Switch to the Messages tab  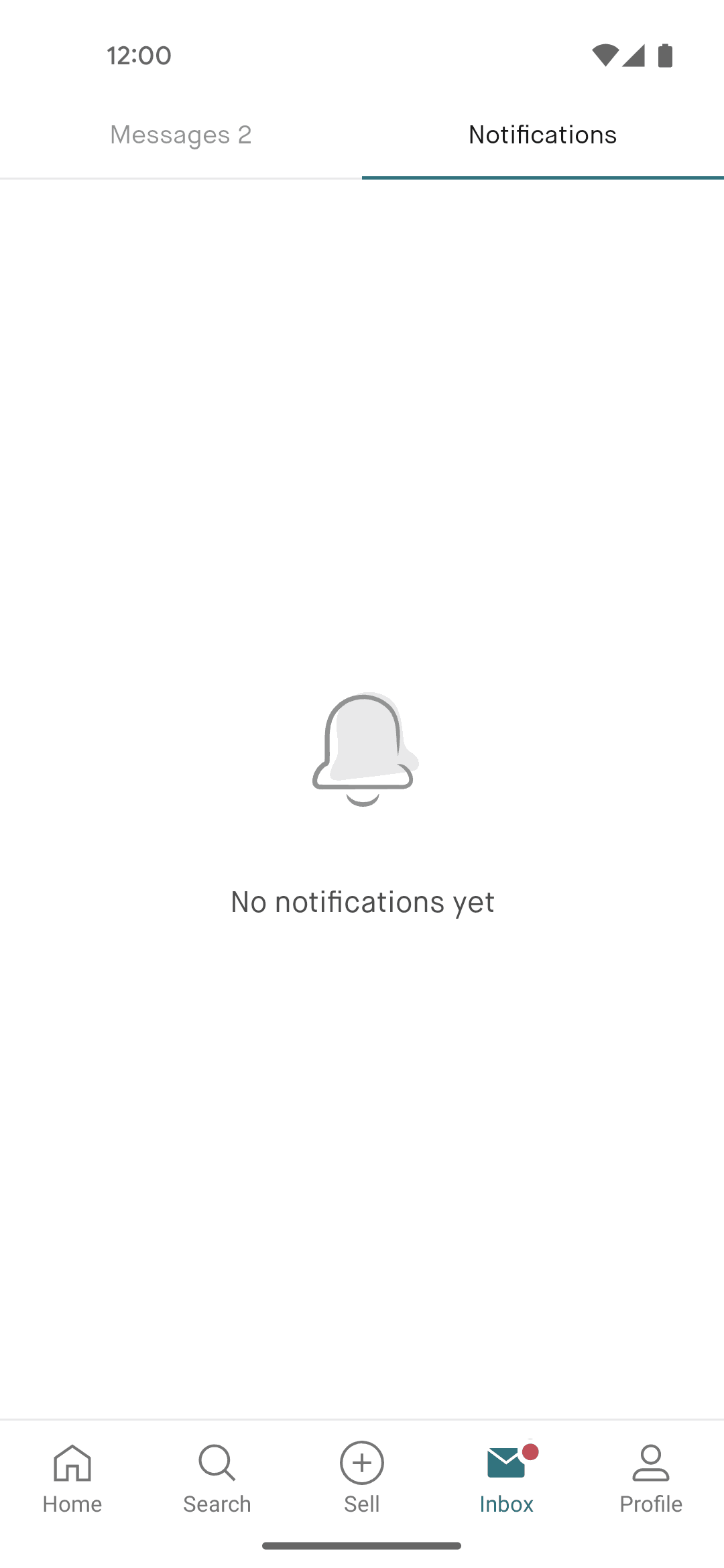[181, 135]
